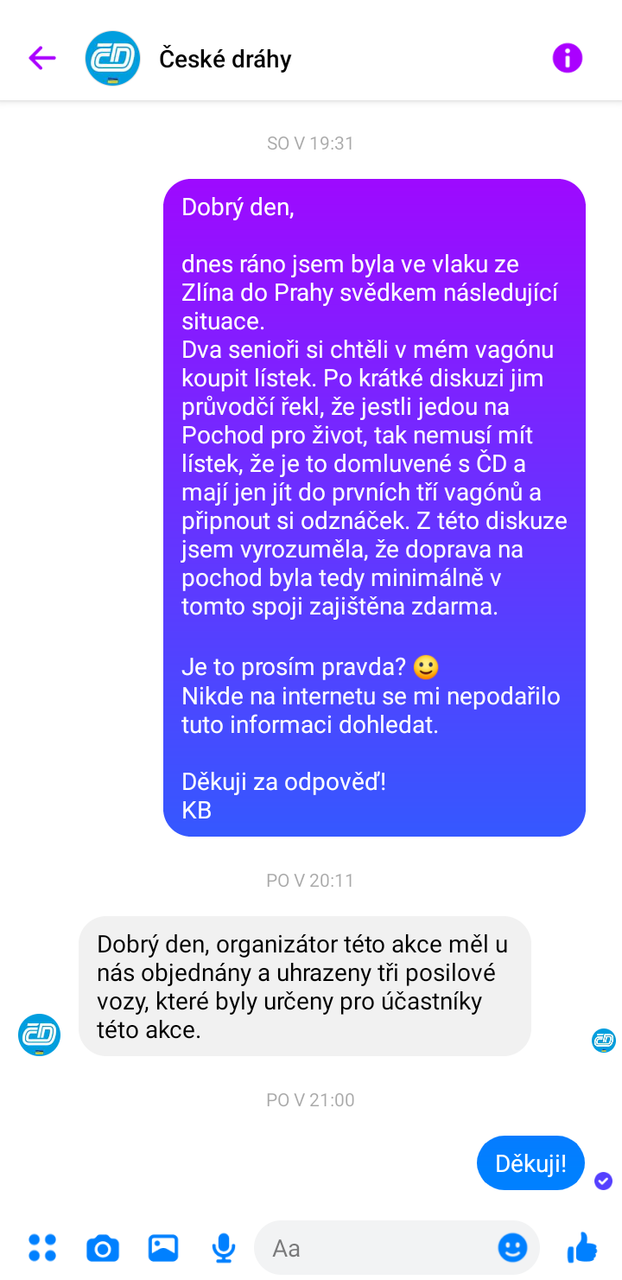Open the four-dot more actions menu
Image resolution: width=622 pixels, height=1280 pixels.
pos(42,1247)
